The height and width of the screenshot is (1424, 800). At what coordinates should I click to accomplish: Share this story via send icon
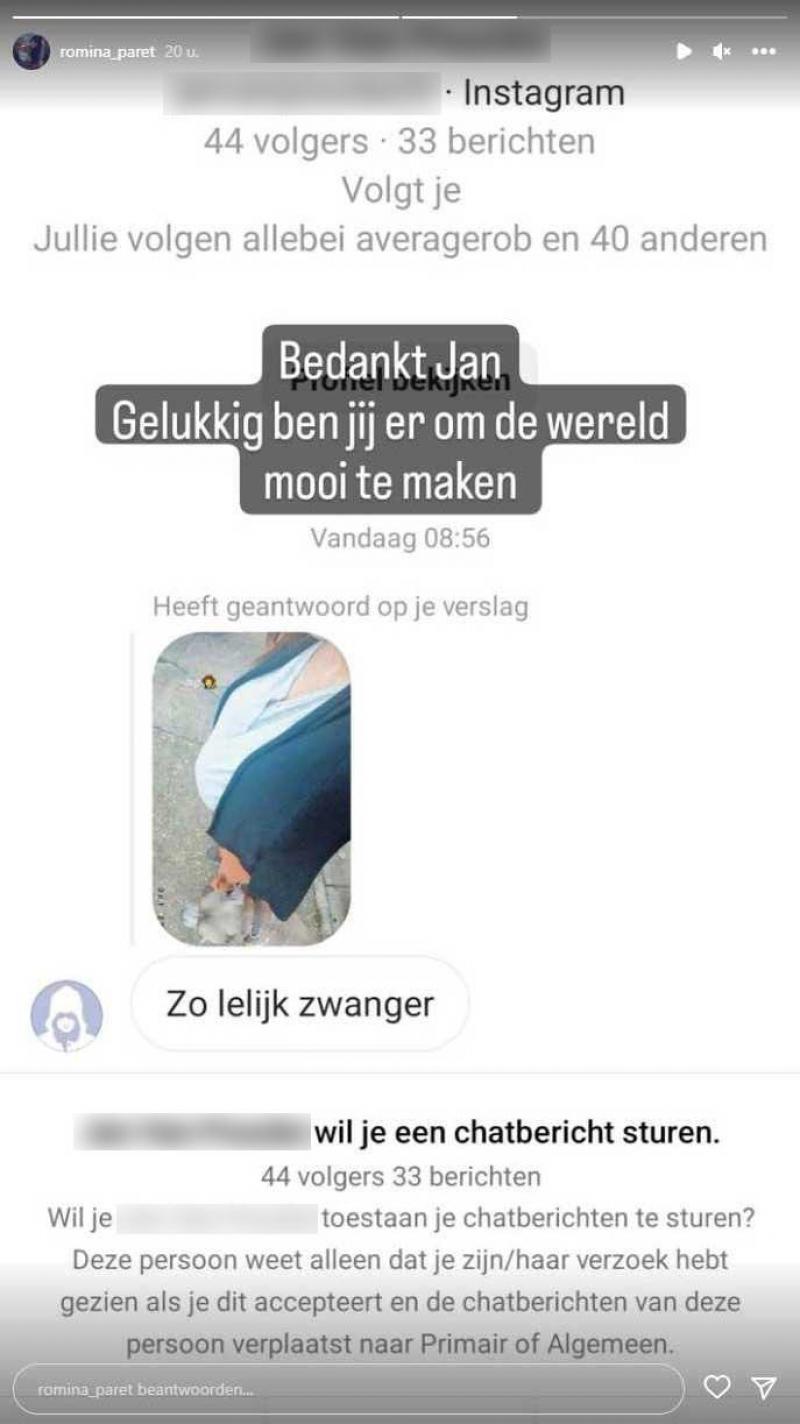(x=764, y=1387)
